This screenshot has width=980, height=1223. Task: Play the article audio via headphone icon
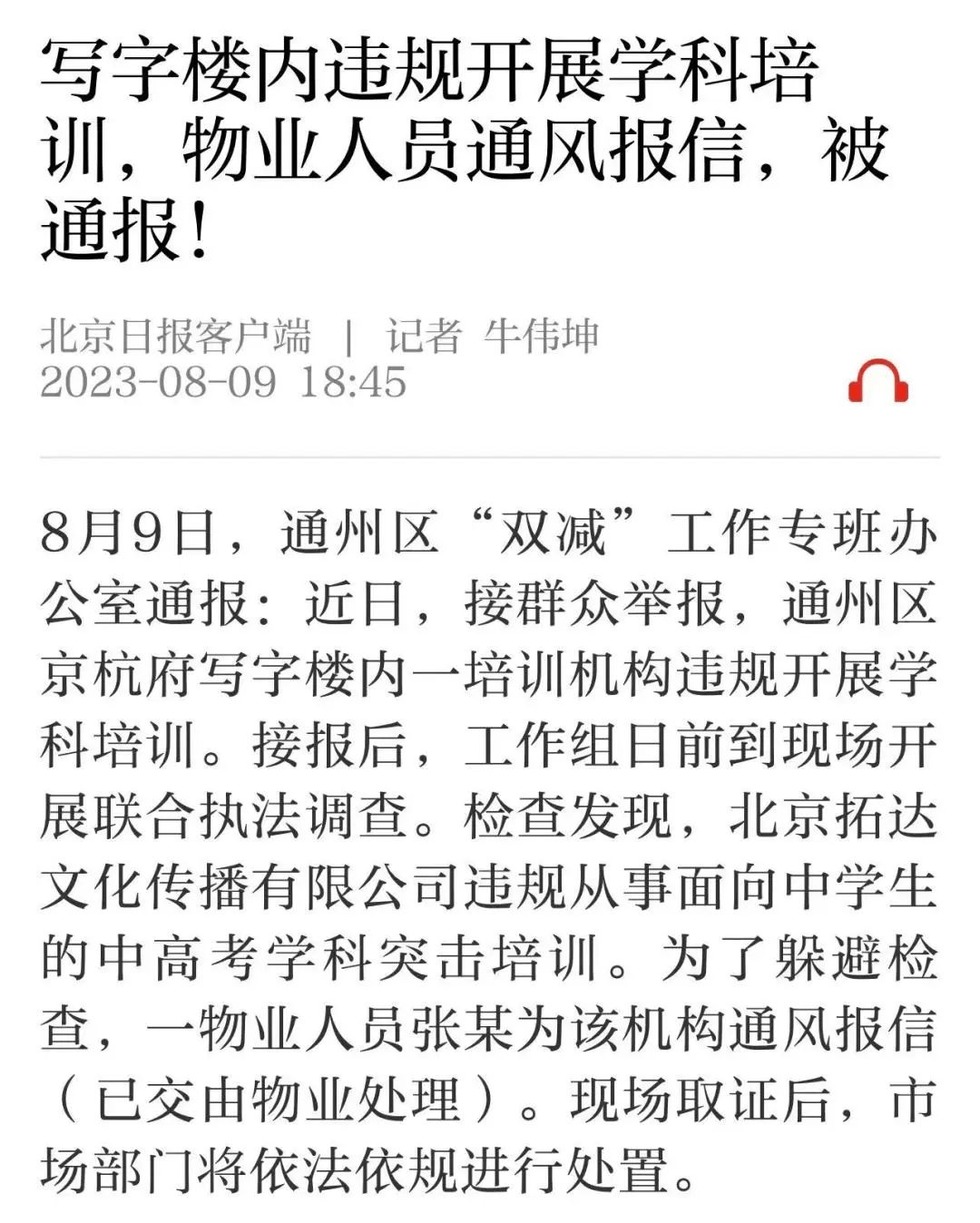coord(877,382)
